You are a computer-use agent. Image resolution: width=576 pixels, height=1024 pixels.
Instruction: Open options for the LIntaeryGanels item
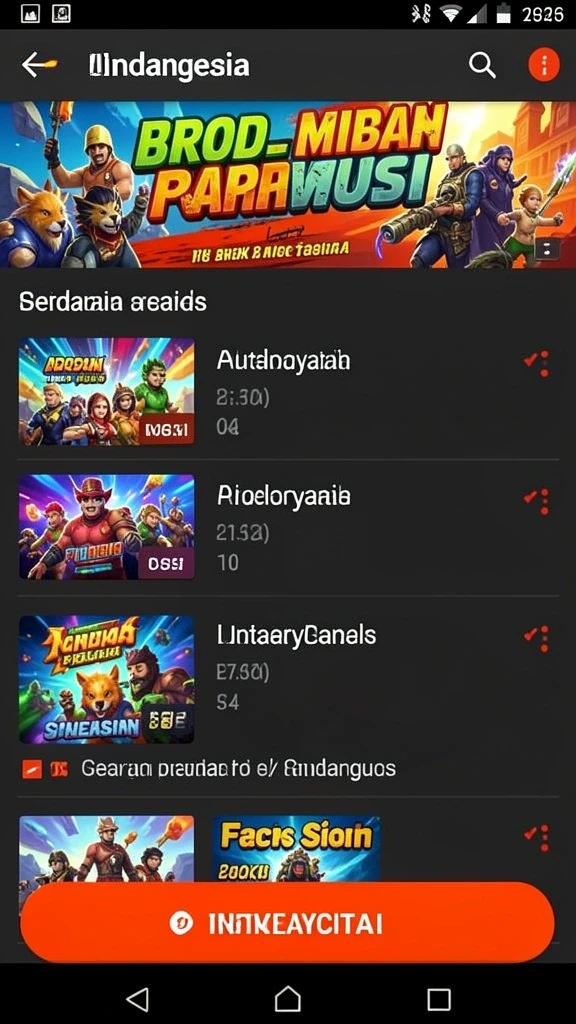[x=538, y=640]
